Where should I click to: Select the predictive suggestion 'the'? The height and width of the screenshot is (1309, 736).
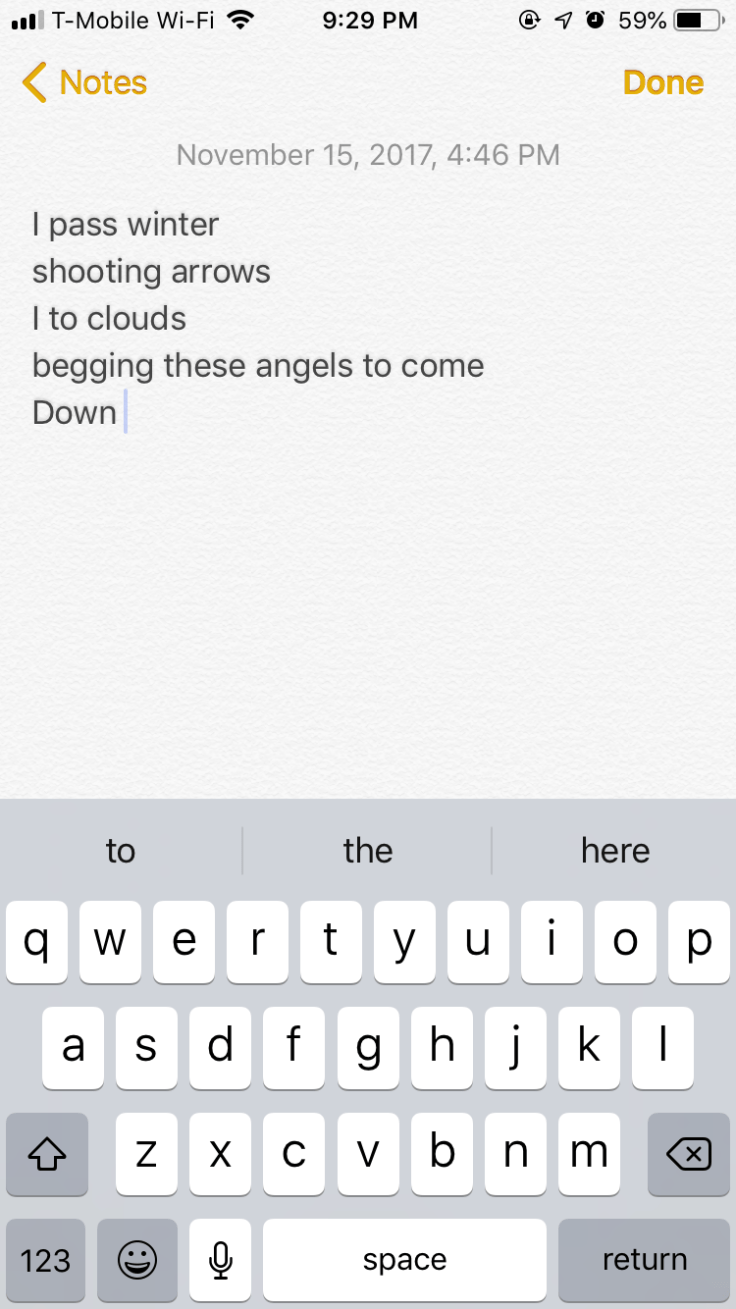point(367,850)
